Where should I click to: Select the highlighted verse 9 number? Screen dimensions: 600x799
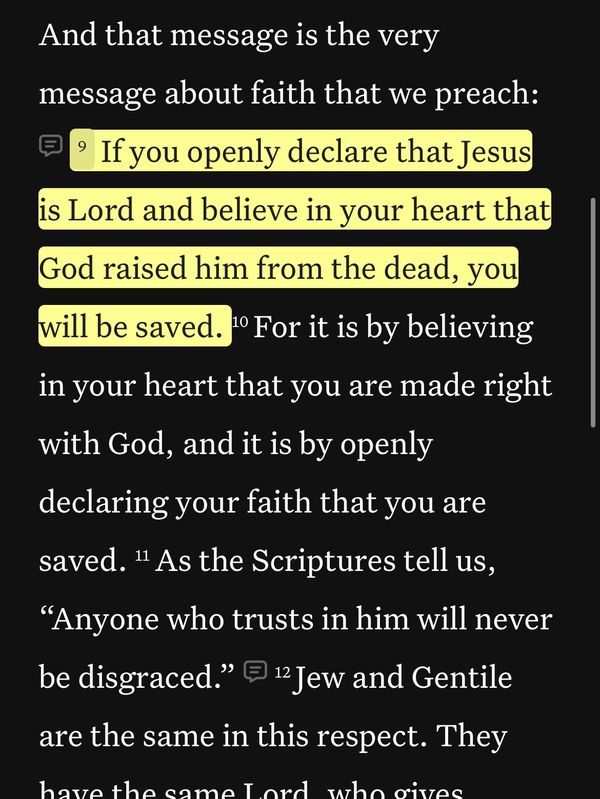(81, 151)
